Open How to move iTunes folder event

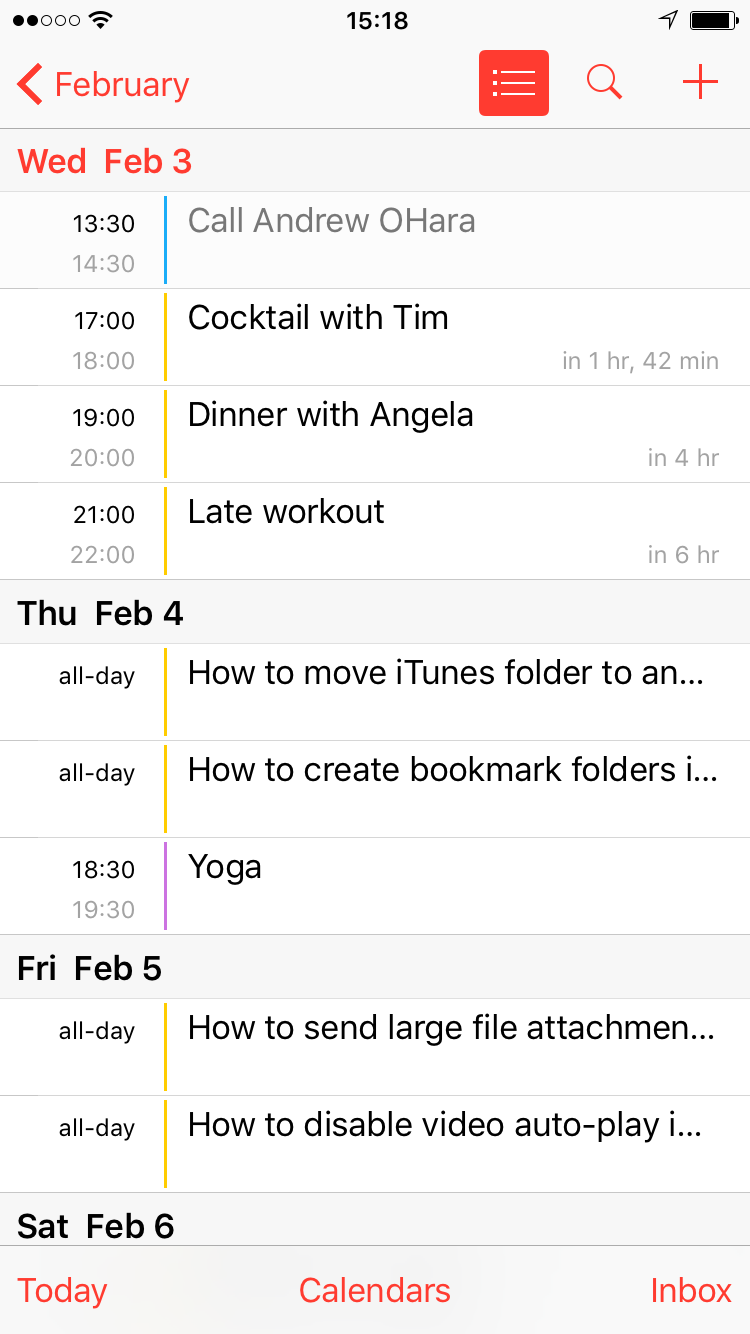click(x=375, y=692)
